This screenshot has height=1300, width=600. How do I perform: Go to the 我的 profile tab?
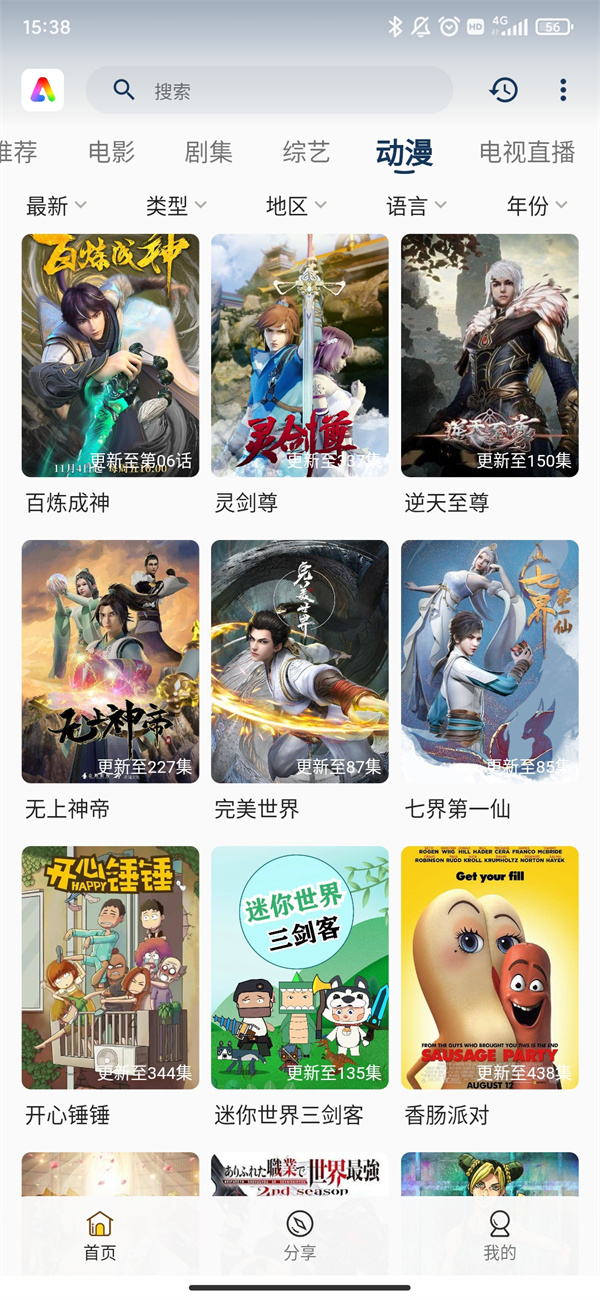click(499, 1236)
